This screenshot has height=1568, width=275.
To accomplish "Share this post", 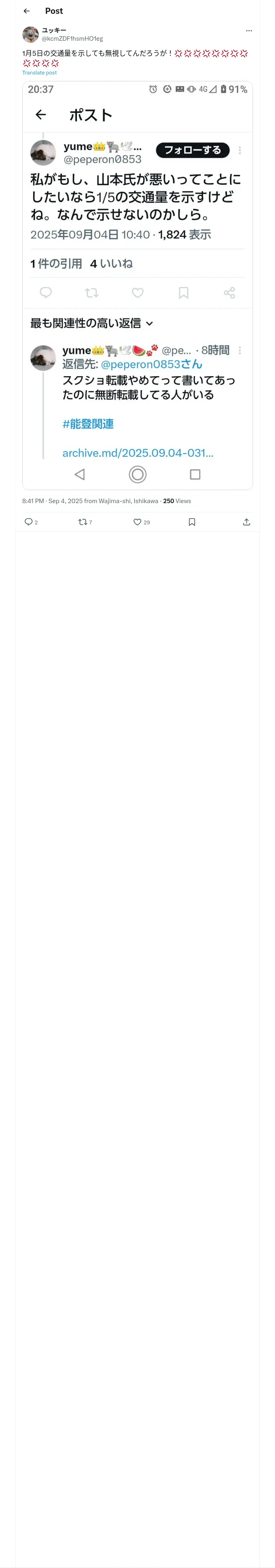I will [x=246, y=522].
